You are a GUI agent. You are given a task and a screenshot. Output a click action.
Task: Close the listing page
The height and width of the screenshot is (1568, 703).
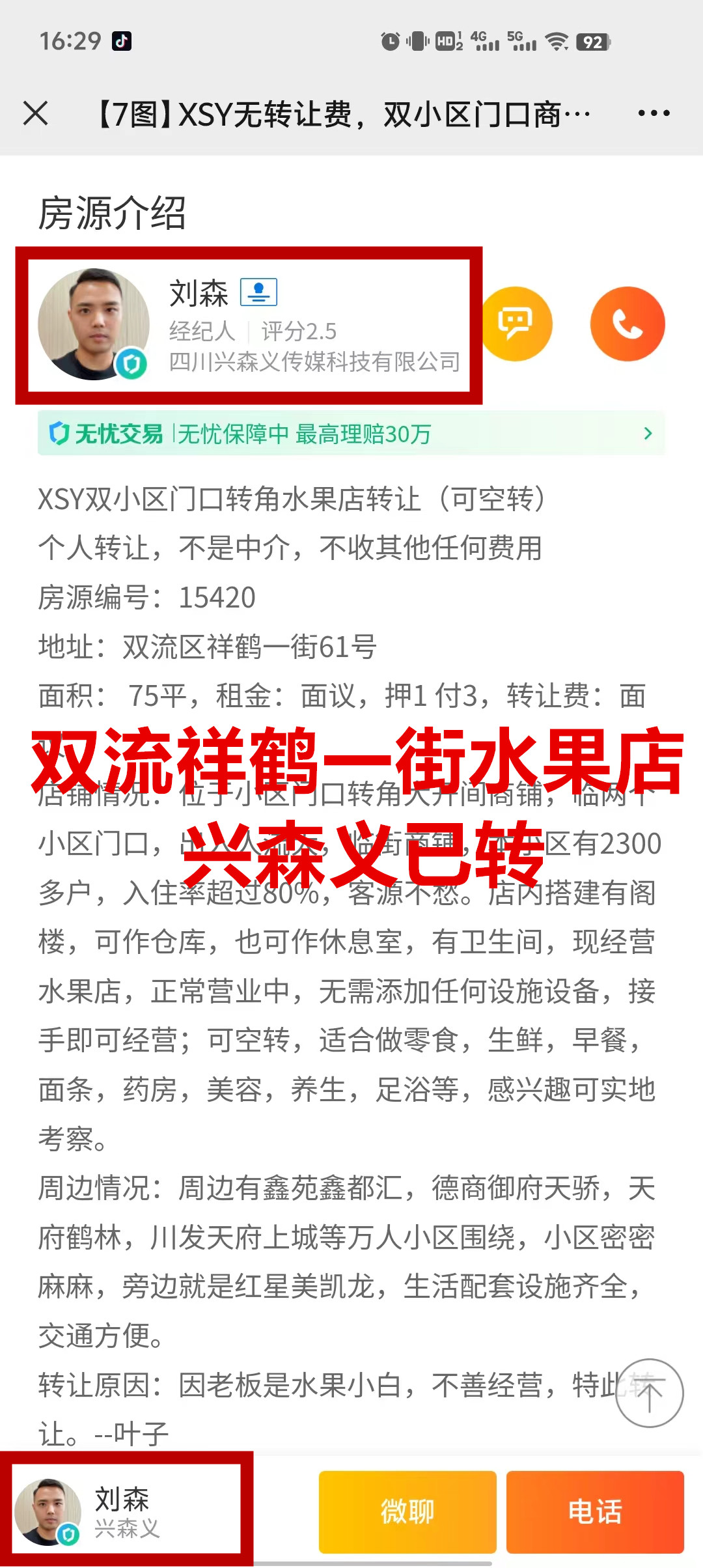36,113
